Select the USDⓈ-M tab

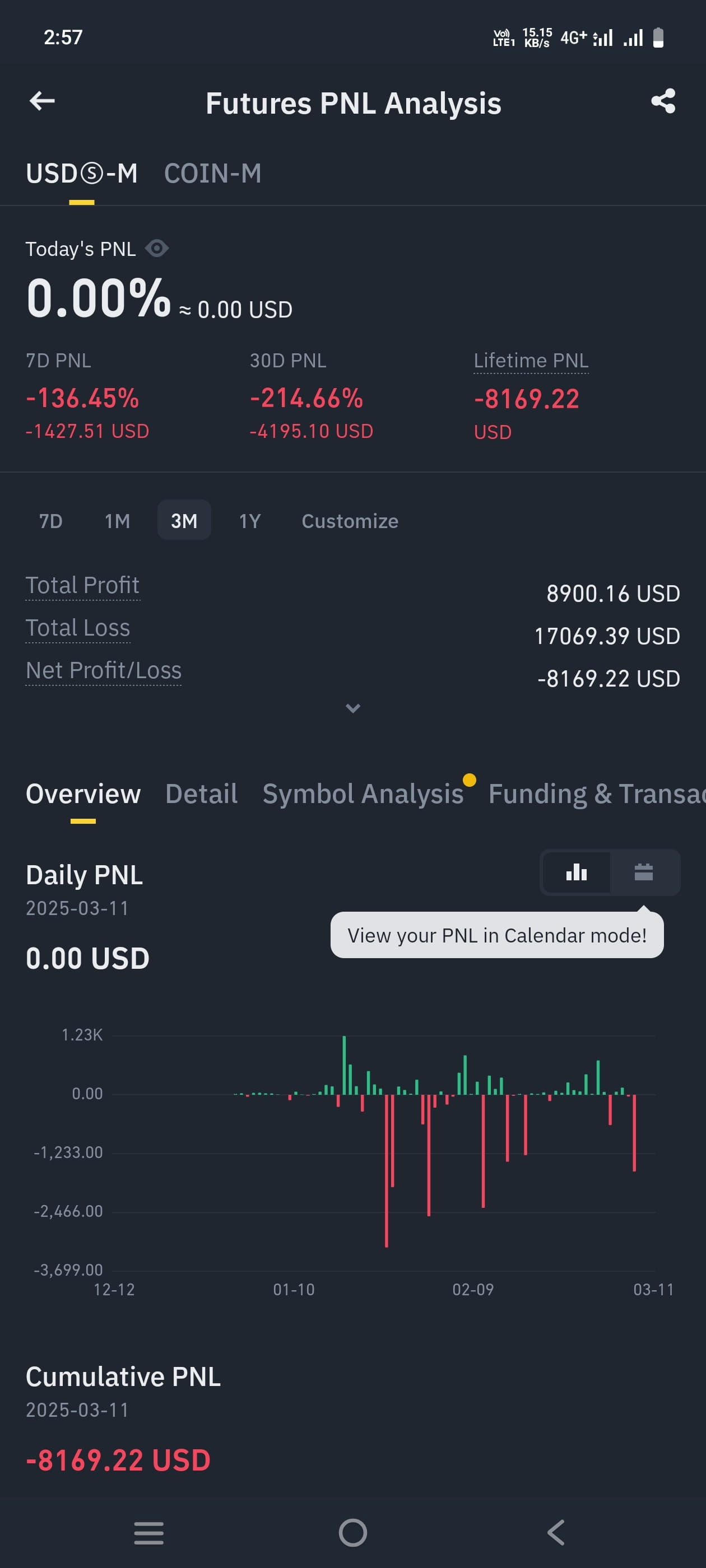82,174
